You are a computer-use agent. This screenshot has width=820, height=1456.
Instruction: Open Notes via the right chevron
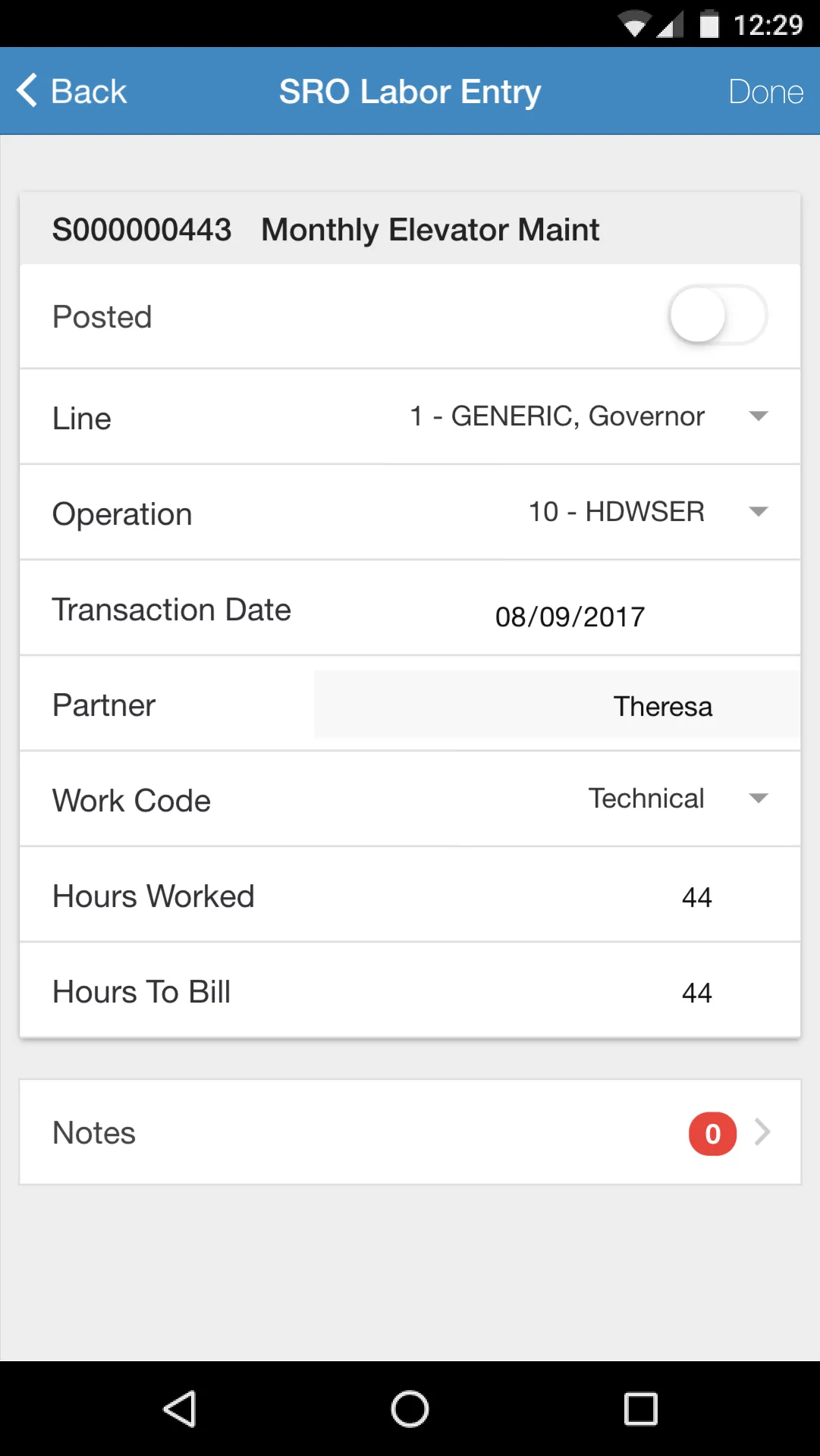click(762, 1133)
